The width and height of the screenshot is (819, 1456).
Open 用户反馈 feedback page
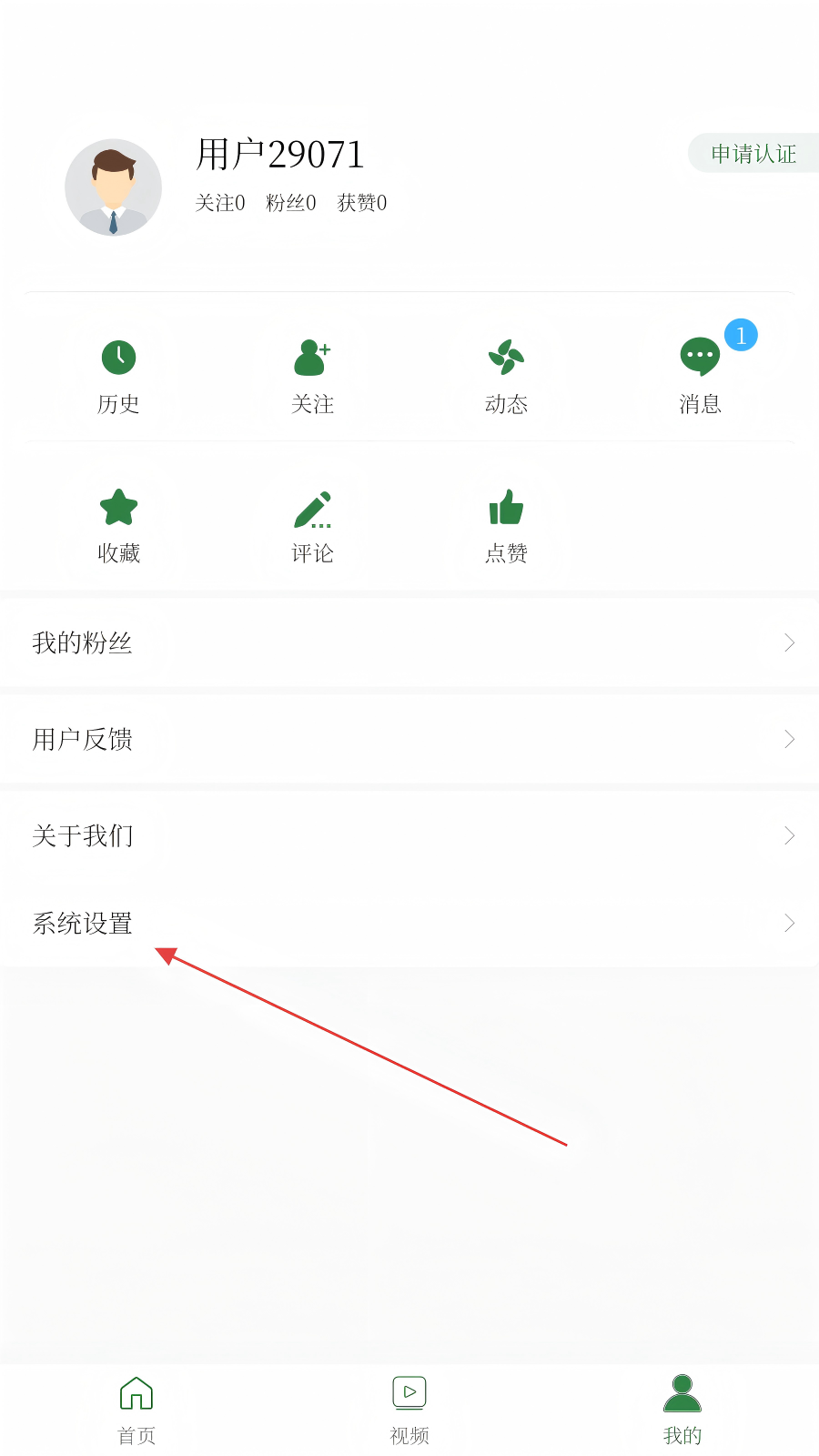pyautogui.click(x=409, y=739)
